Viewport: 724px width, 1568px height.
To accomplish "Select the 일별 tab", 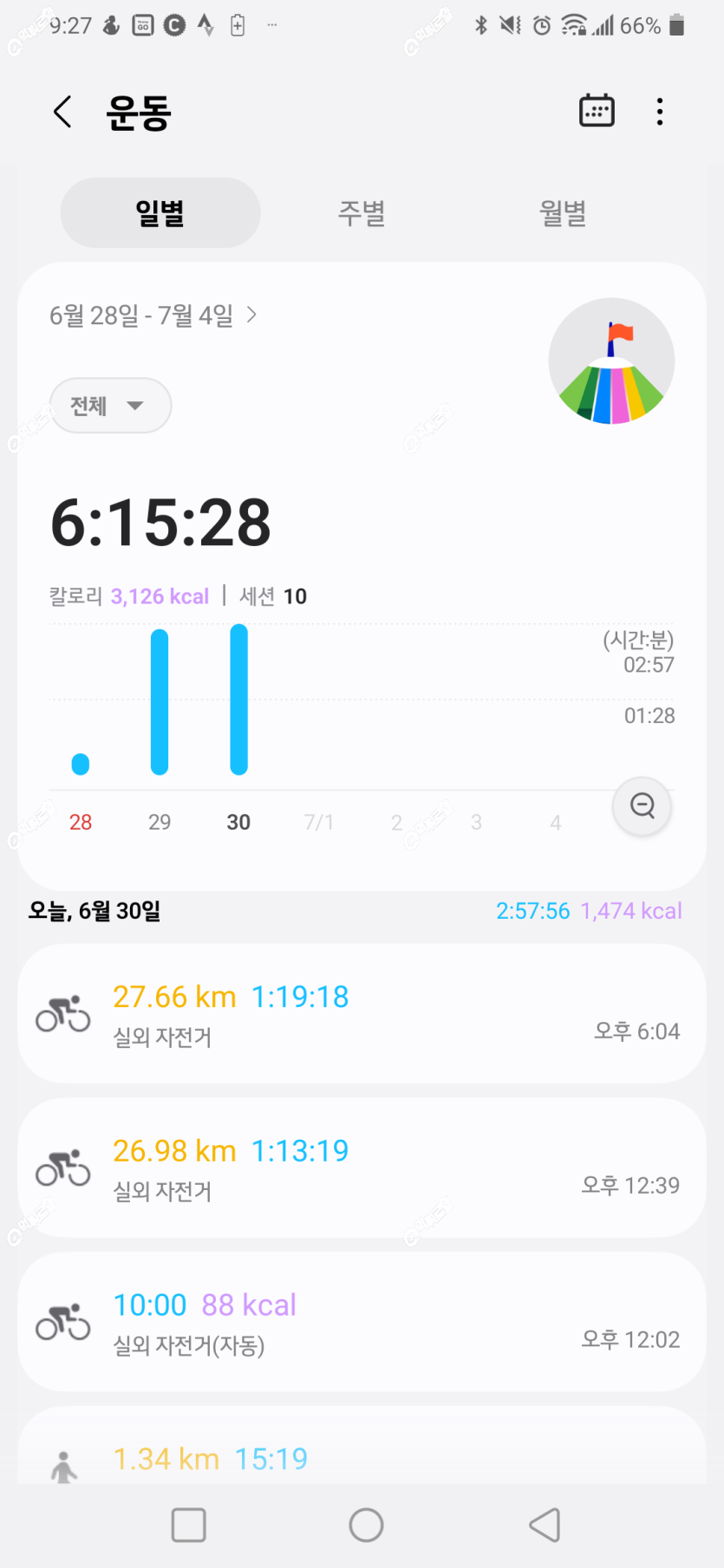I will (160, 212).
